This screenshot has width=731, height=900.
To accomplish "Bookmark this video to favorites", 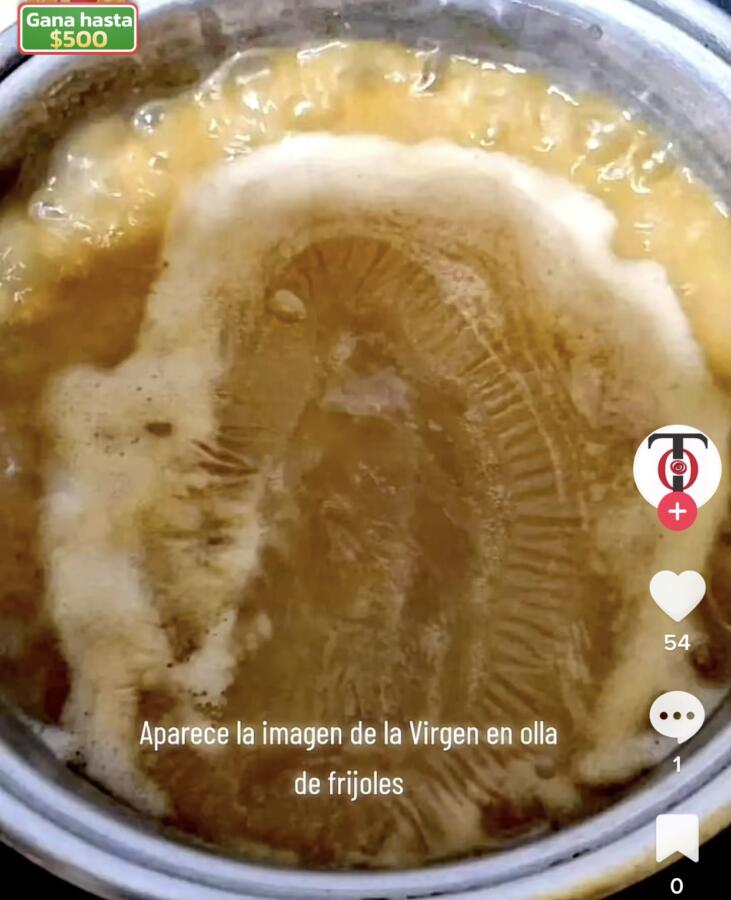I will point(677,838).
